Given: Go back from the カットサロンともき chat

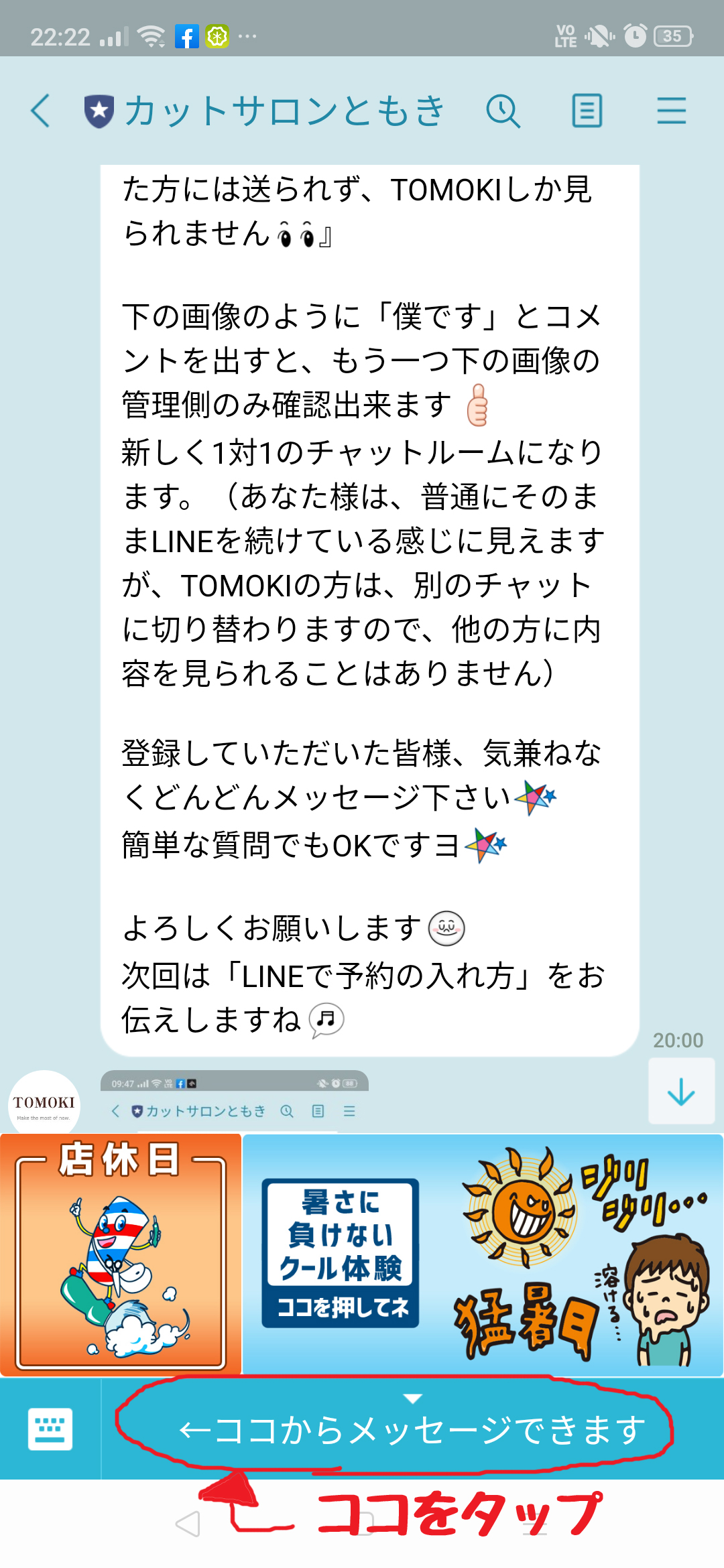Looking at the screenshot, I should pos(40,111).
